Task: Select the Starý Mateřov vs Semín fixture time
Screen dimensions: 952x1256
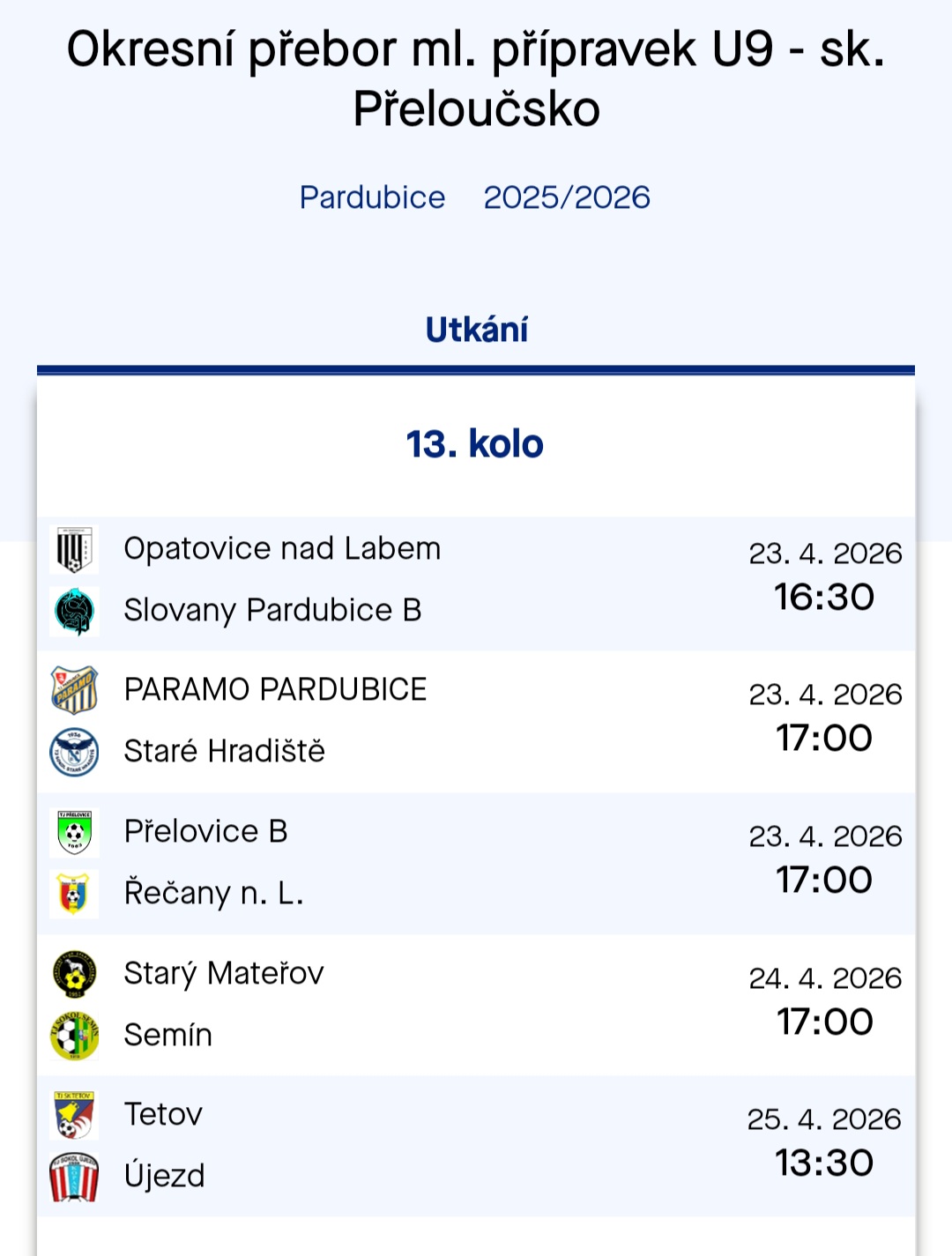Action: click(823, 1022)
